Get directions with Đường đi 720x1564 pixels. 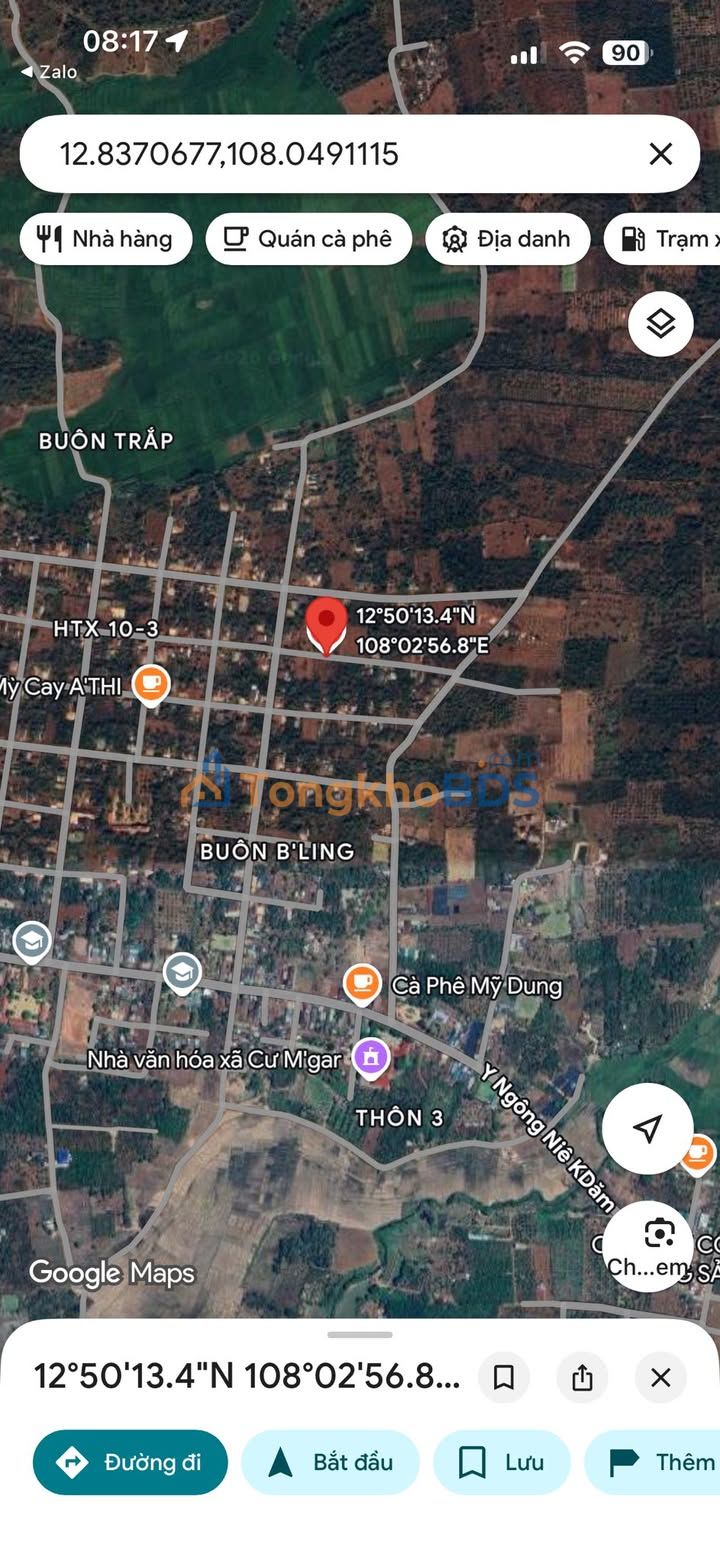pos(130,1462)
